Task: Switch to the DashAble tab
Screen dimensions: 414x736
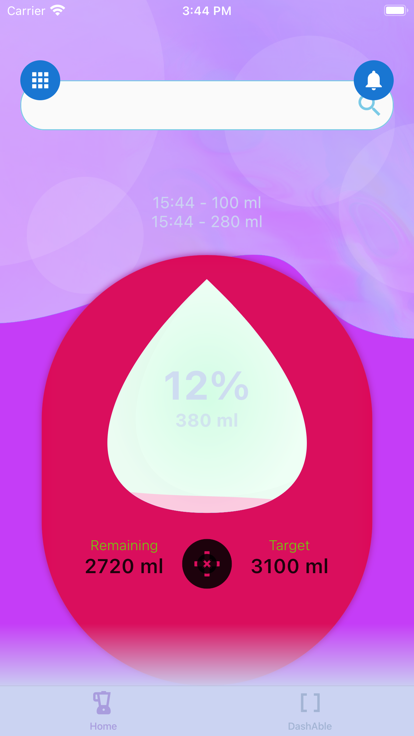Action: tap(310, 711)
